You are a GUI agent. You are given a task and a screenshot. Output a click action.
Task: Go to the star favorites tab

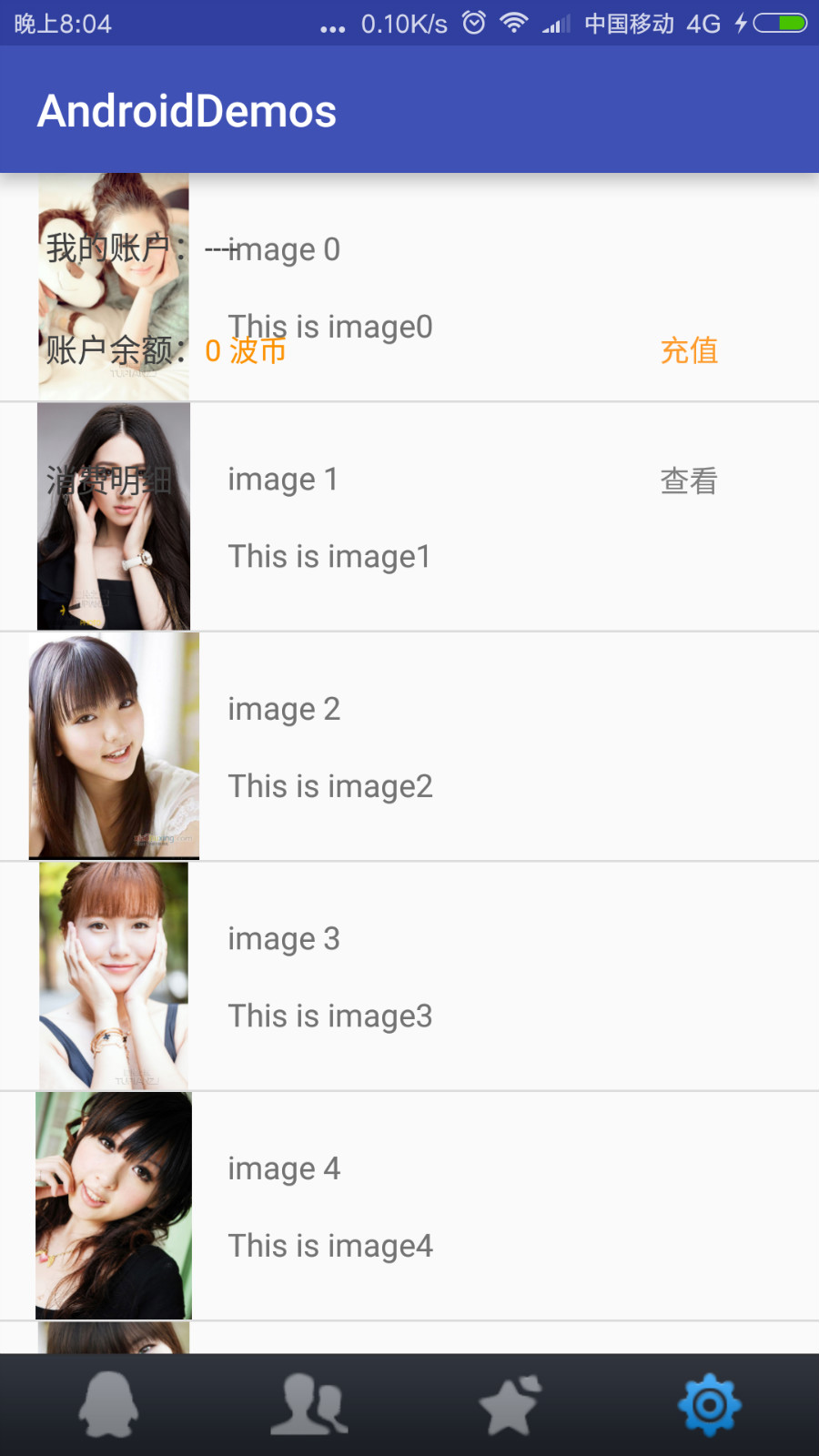pyautogui.click(x=510, y=1405)
